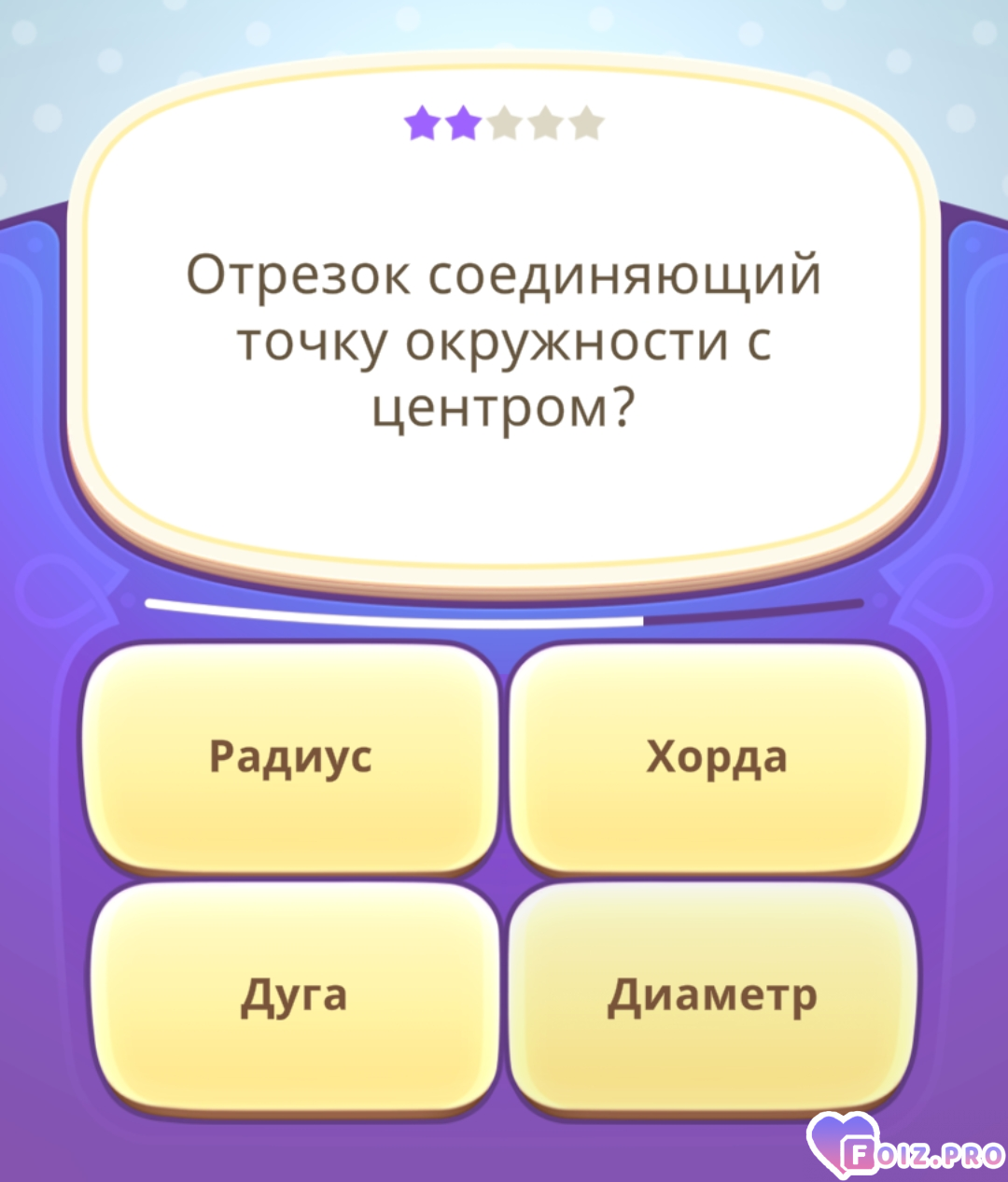Tap the Диаметр answer button

712,995
